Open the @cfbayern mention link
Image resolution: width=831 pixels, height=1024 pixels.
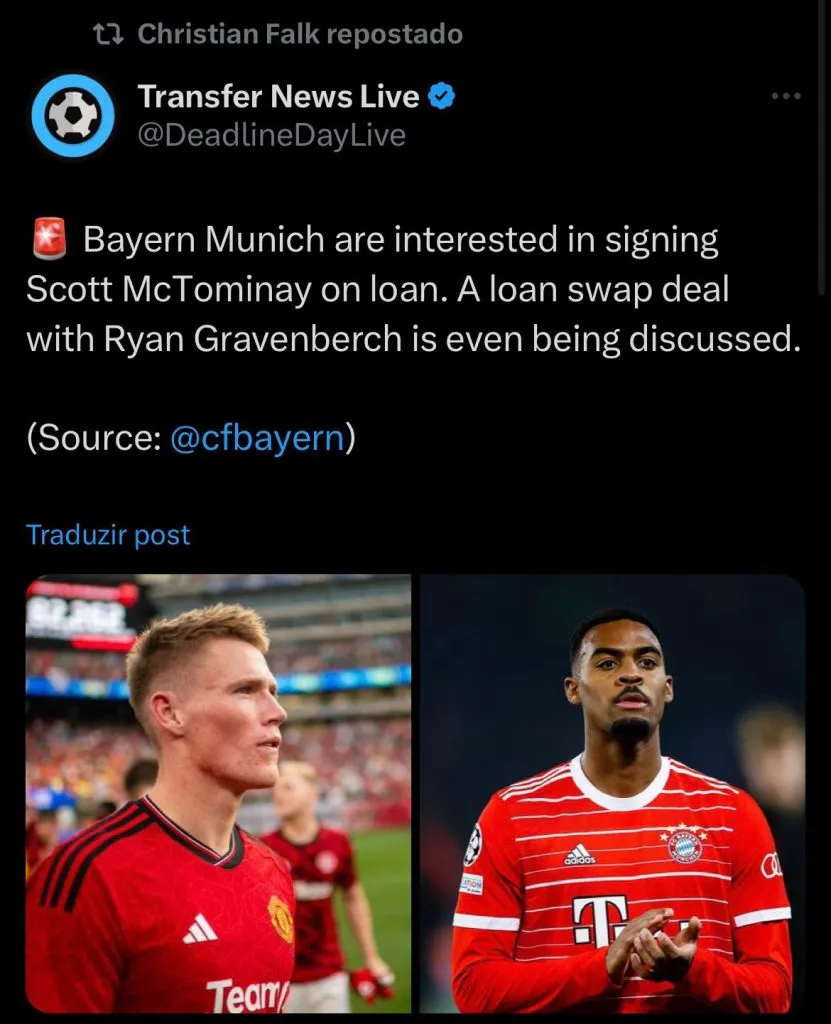coord(257,440)
